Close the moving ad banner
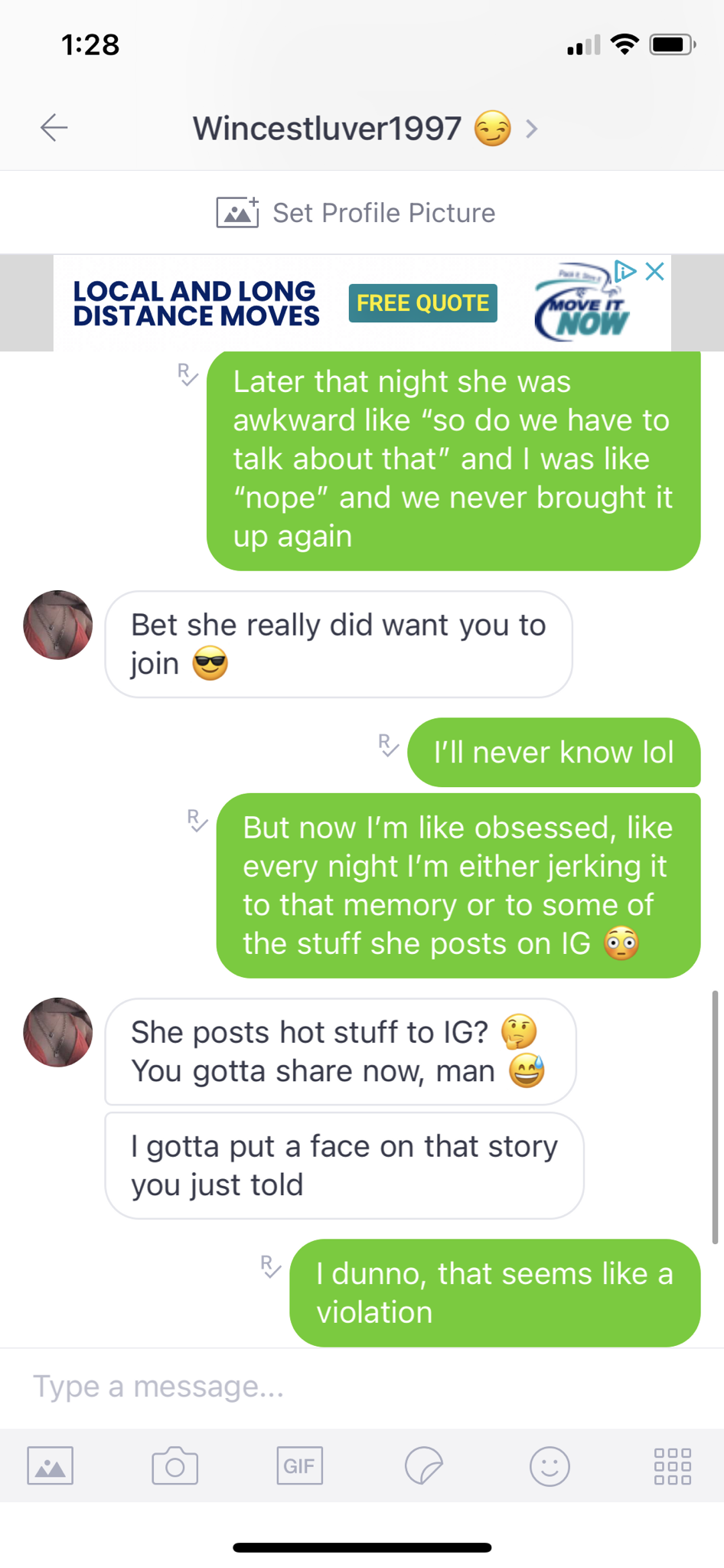The width and height of the screenshot is (724, 1568). click(x=654, y=271)
